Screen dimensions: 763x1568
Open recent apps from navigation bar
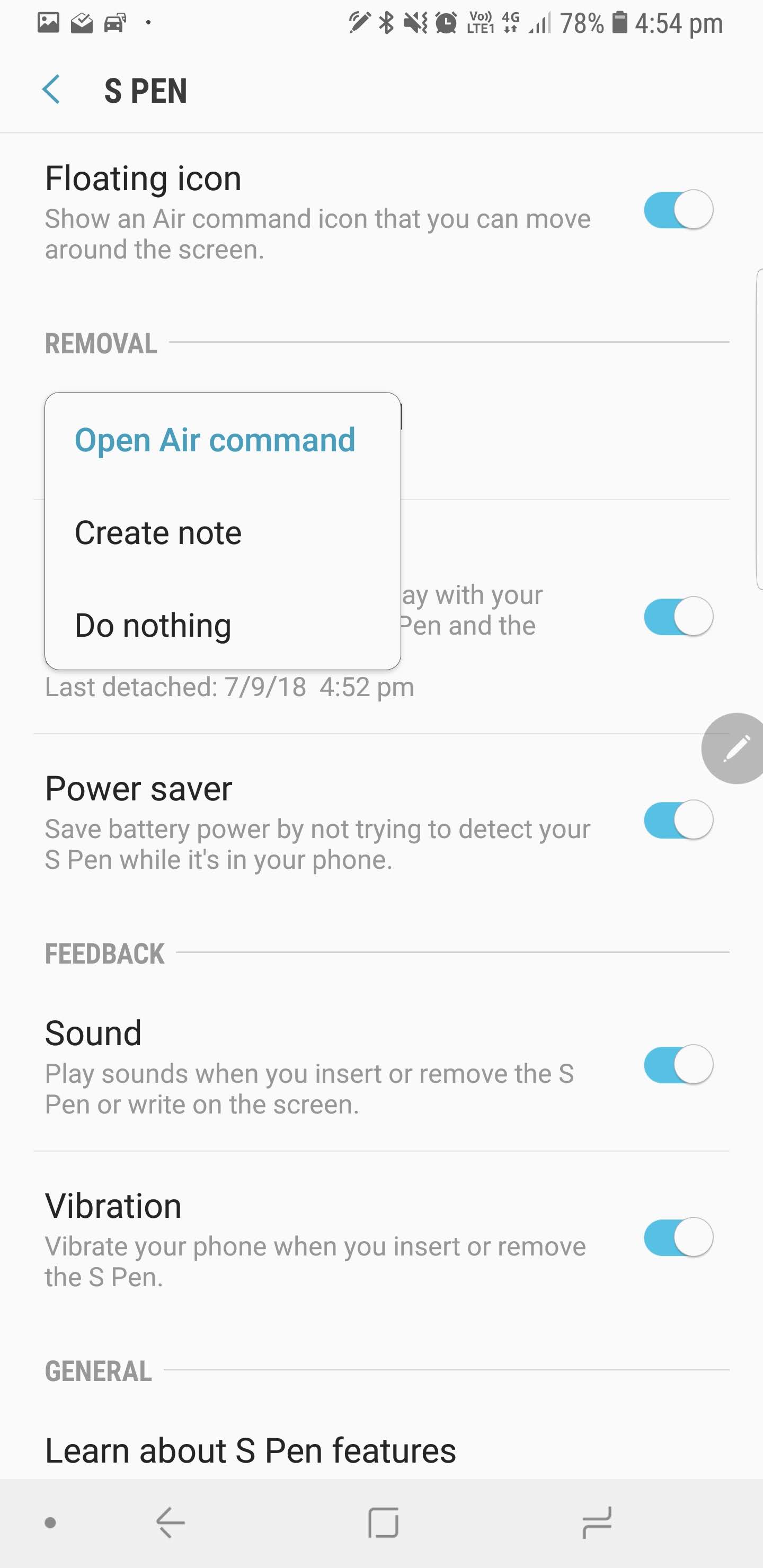596,1522
